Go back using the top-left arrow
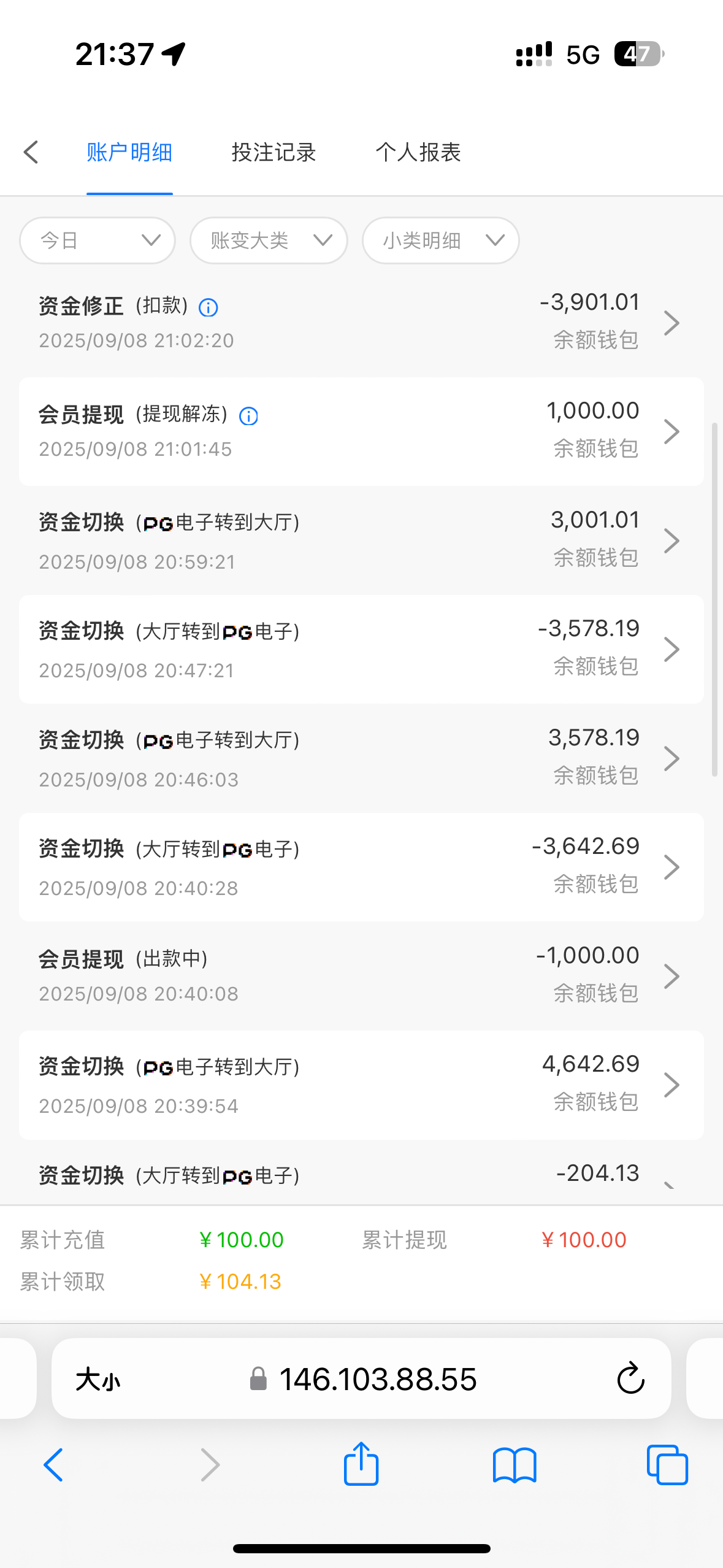This screenshot has width=723, height=1568. coord(31,152)
